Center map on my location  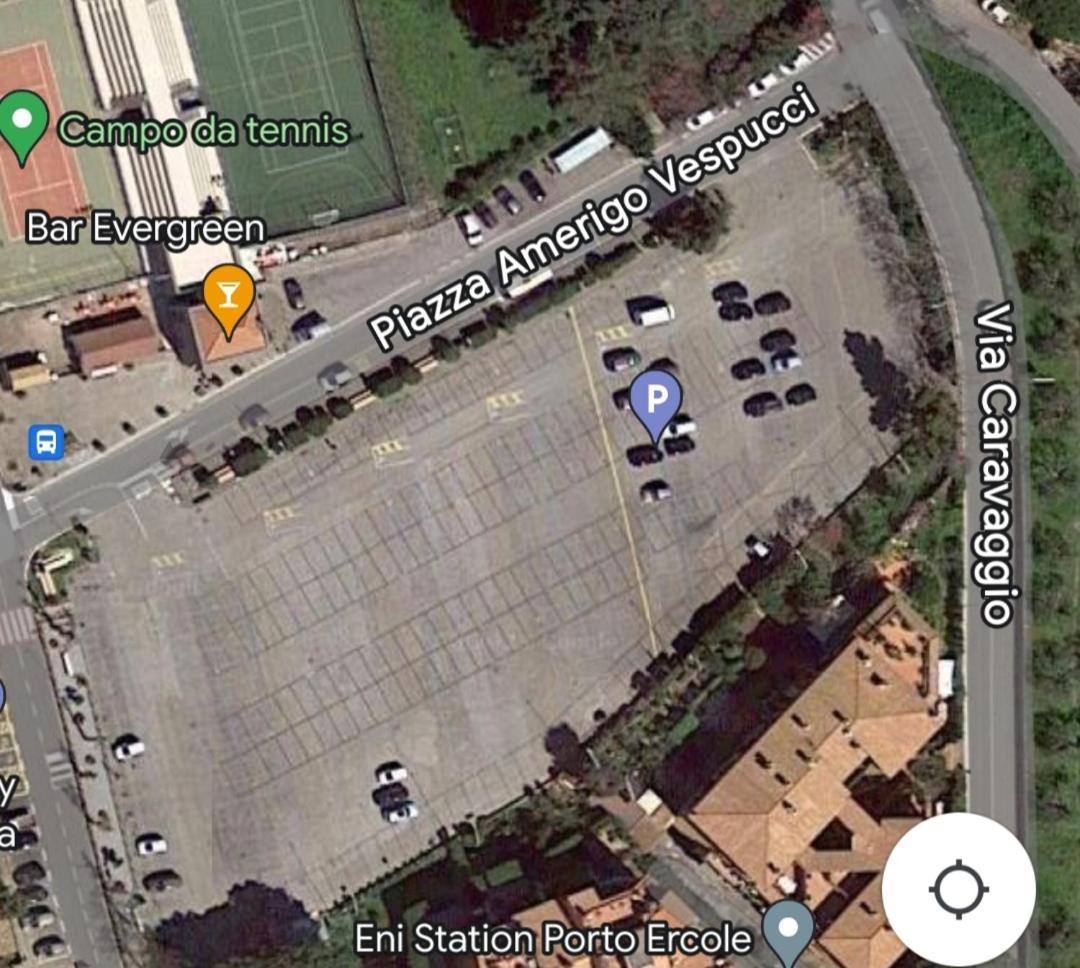(958, 888)
